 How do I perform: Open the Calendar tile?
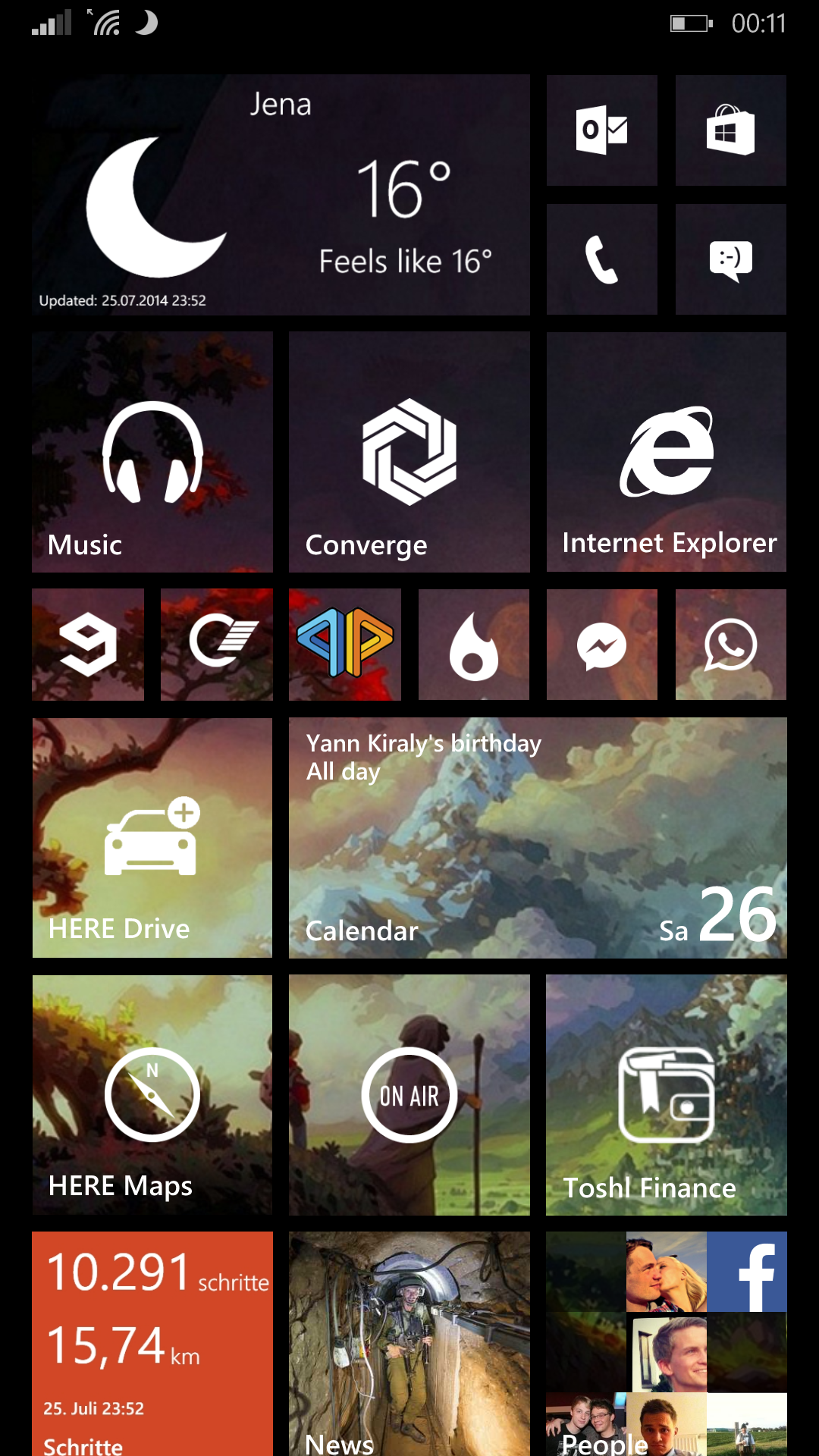point(538,838)
